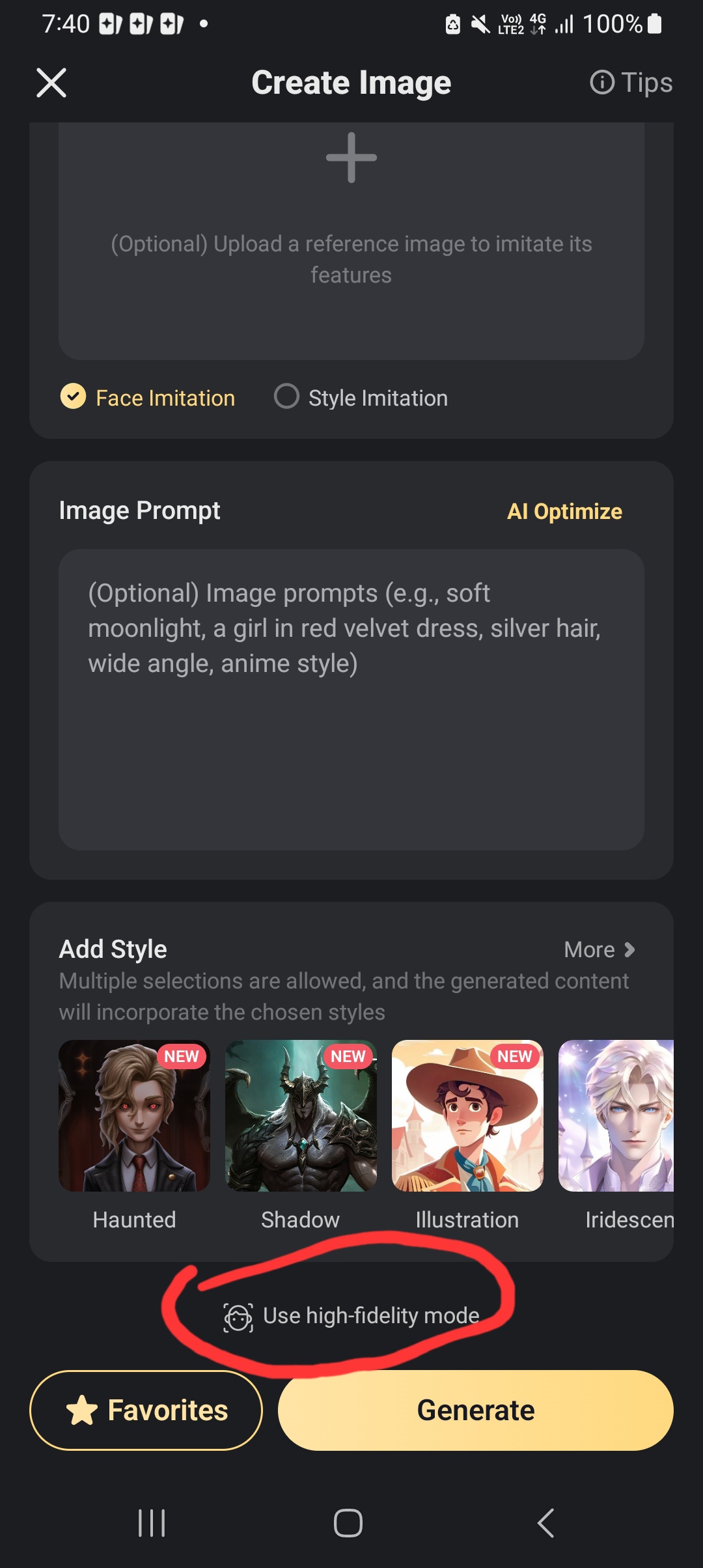This screenshot has height=1568, width=703.
Task: Select Style Imitation option
Action: [361, 397]
